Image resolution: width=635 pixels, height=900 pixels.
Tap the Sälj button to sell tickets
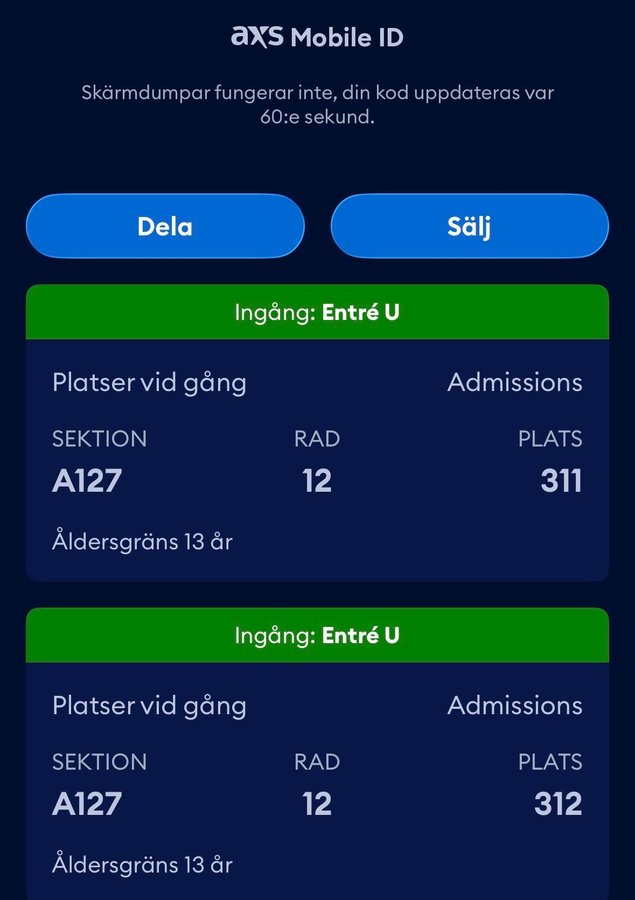469,226
